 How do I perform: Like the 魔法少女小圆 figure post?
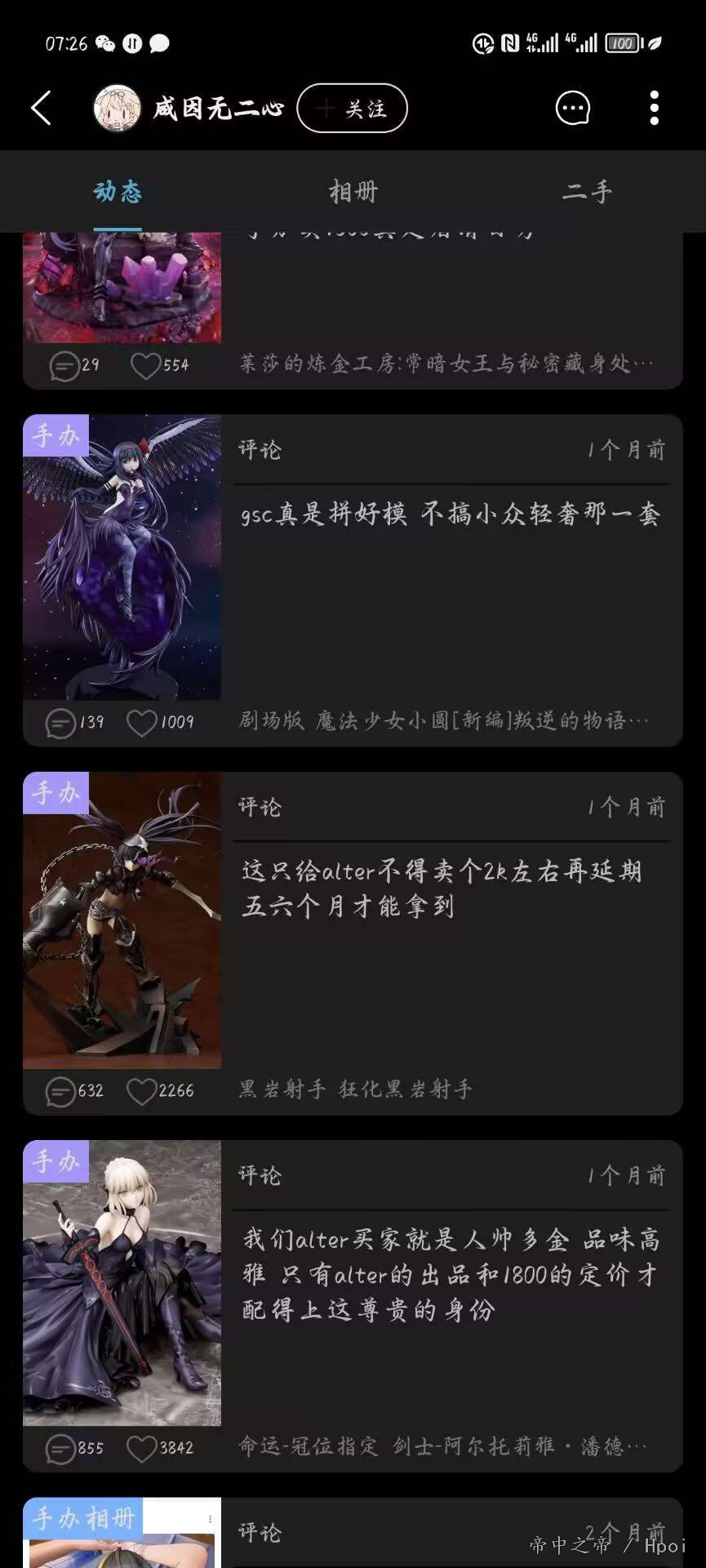tap(142, 722)
